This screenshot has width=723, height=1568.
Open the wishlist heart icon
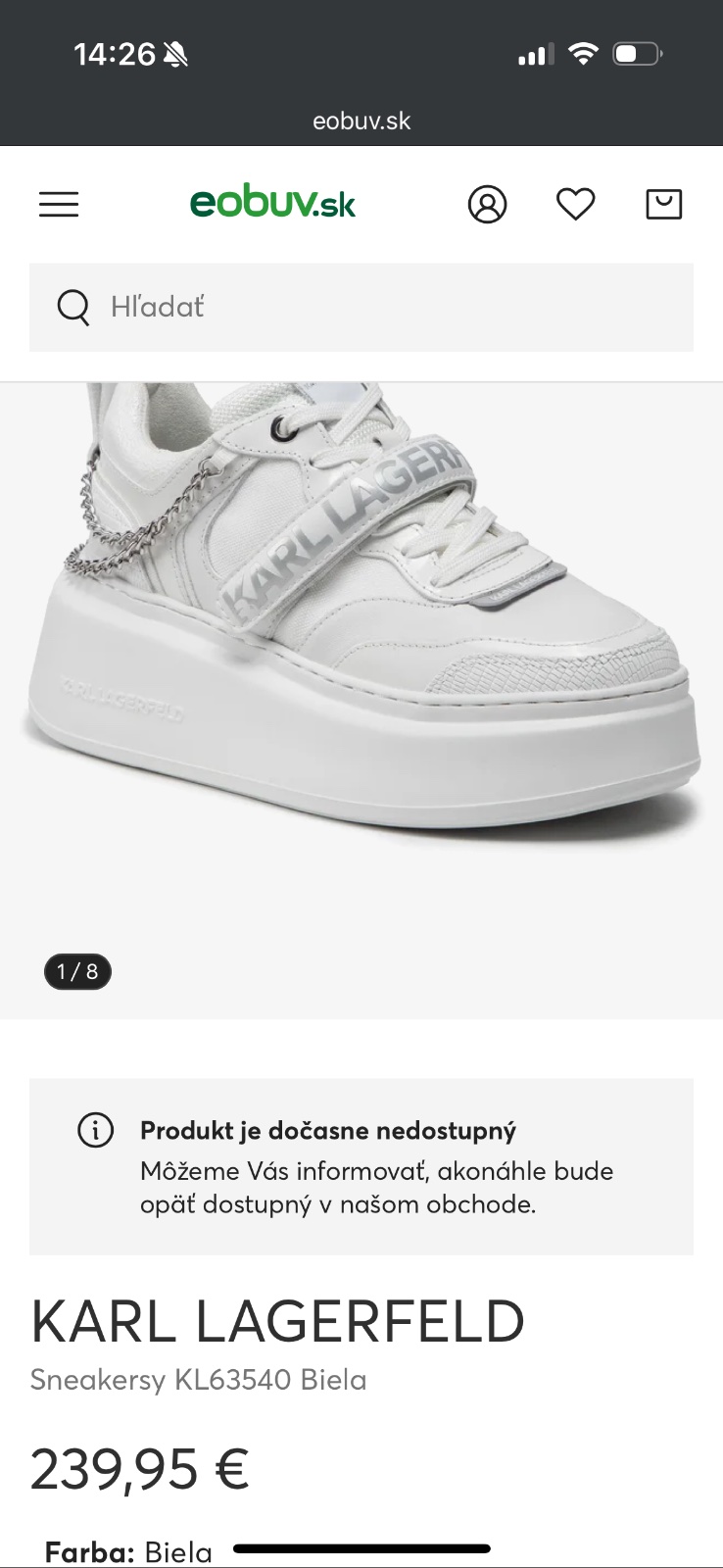tap(575, 204)
